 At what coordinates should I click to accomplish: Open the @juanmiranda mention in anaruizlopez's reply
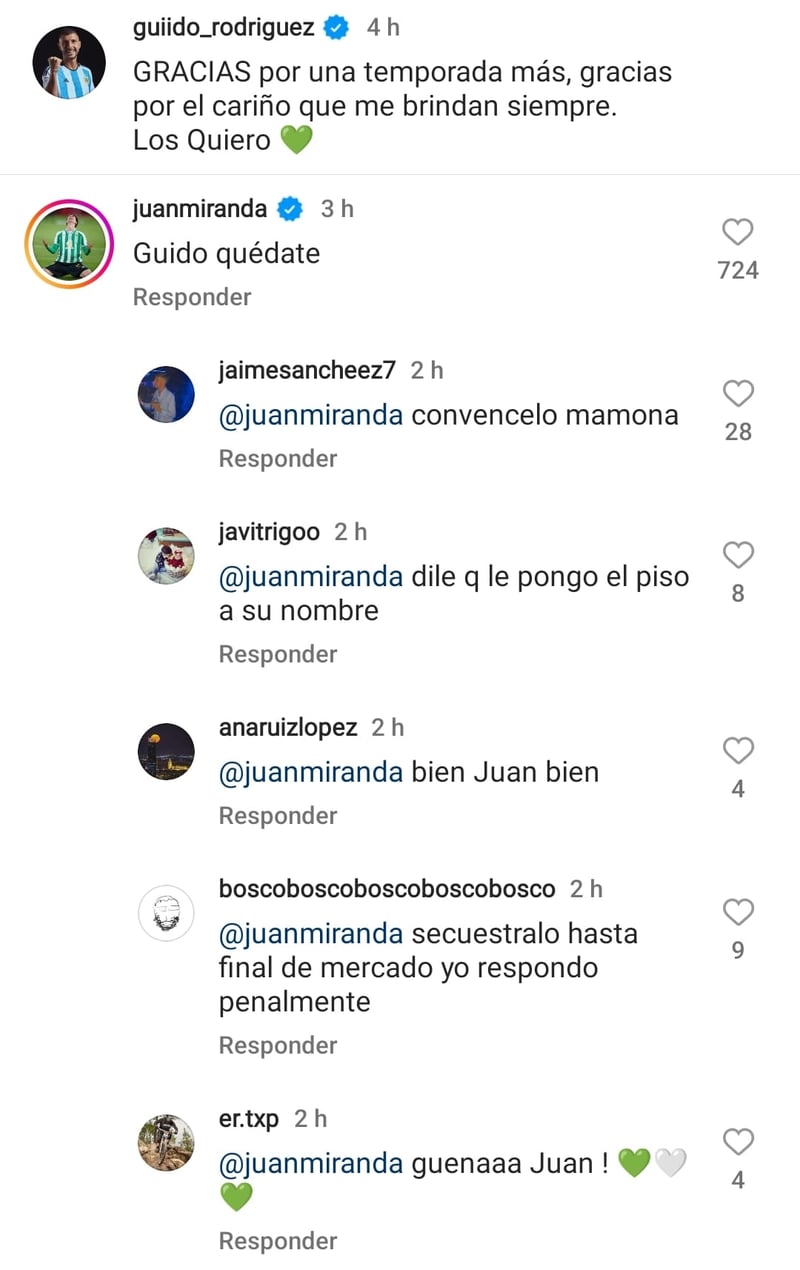point(311,772)
